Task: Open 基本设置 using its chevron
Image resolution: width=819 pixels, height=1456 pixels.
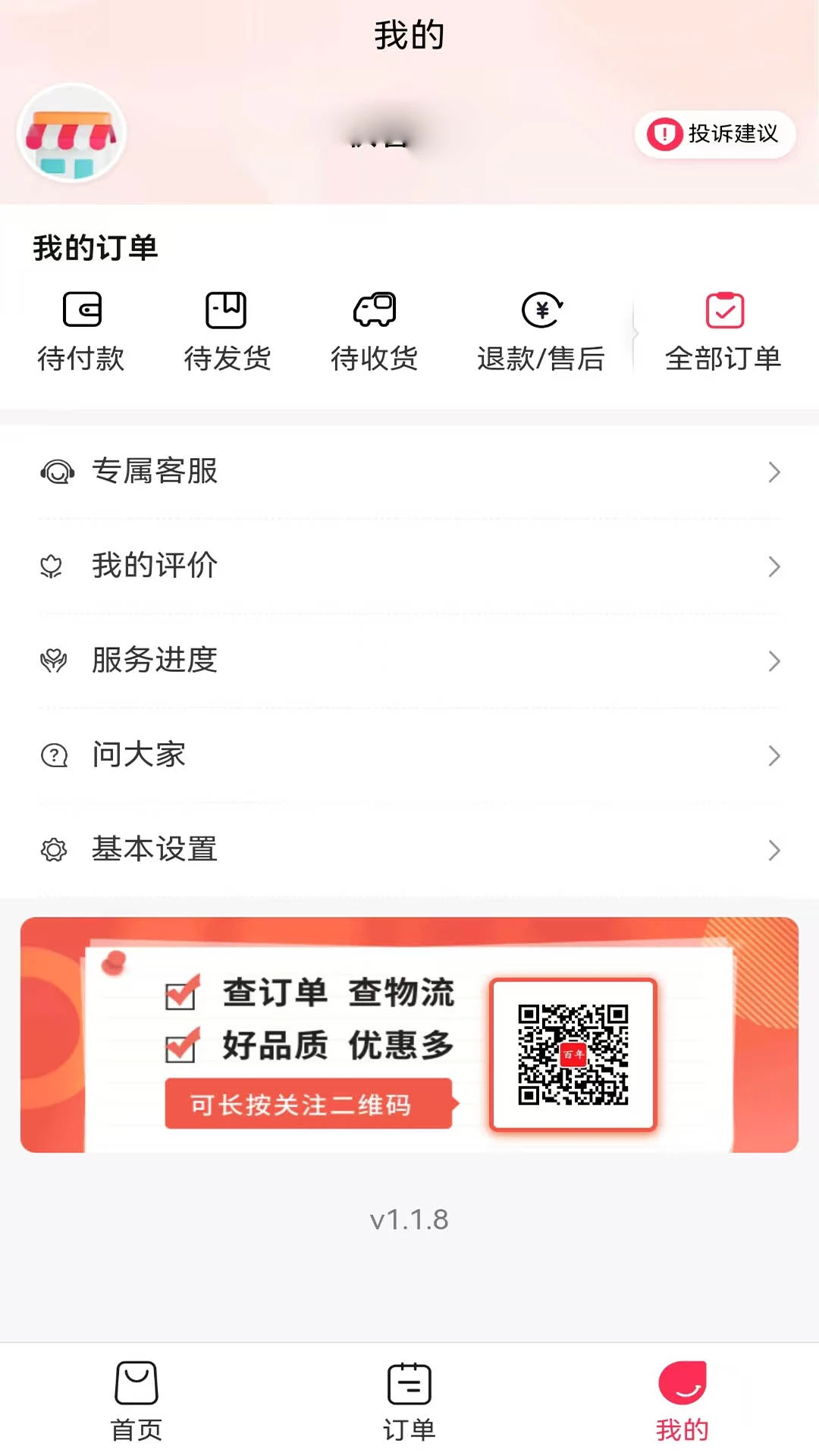Action: (x=774, y=850)
